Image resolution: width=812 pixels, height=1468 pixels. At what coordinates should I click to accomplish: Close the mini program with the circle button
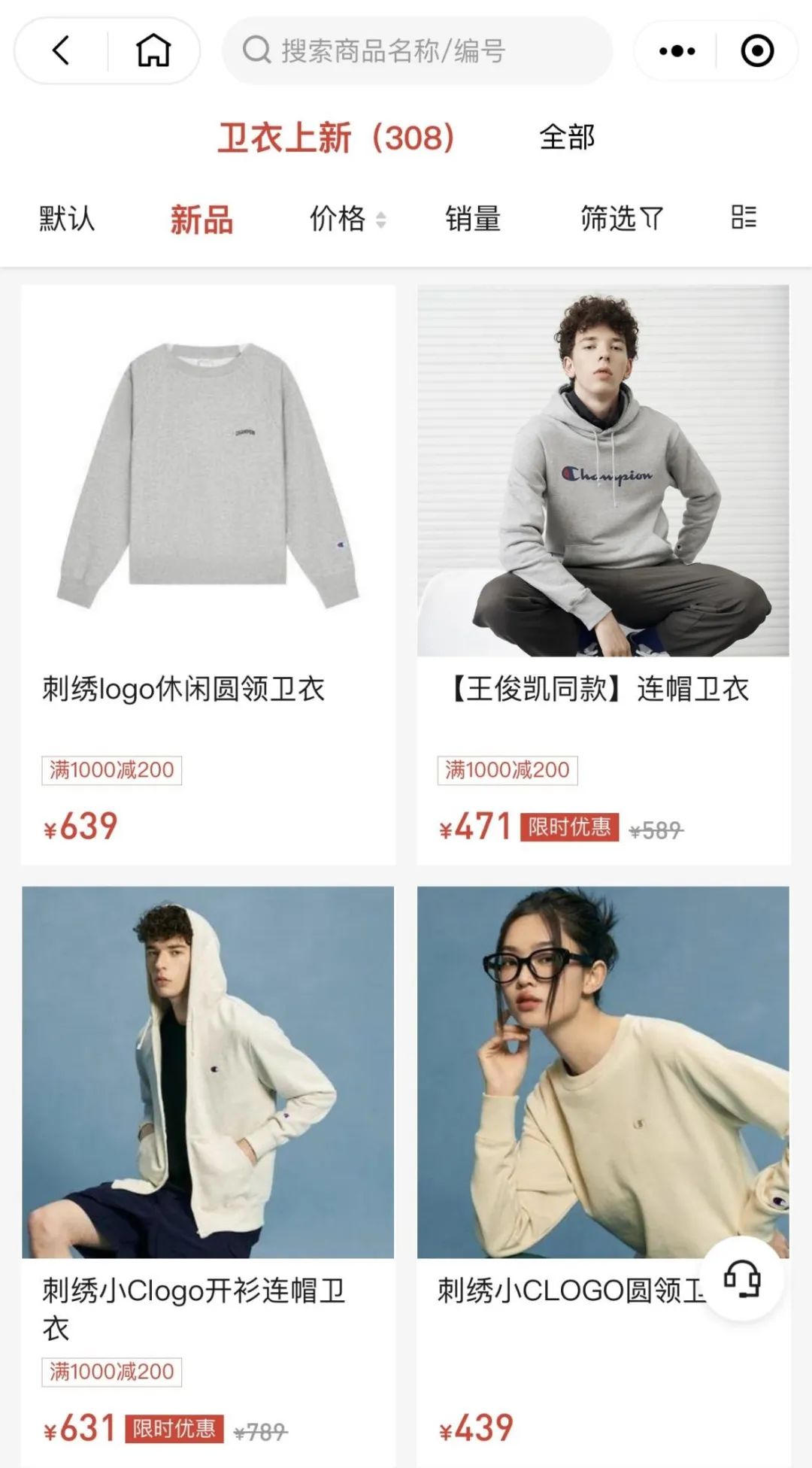757,51
